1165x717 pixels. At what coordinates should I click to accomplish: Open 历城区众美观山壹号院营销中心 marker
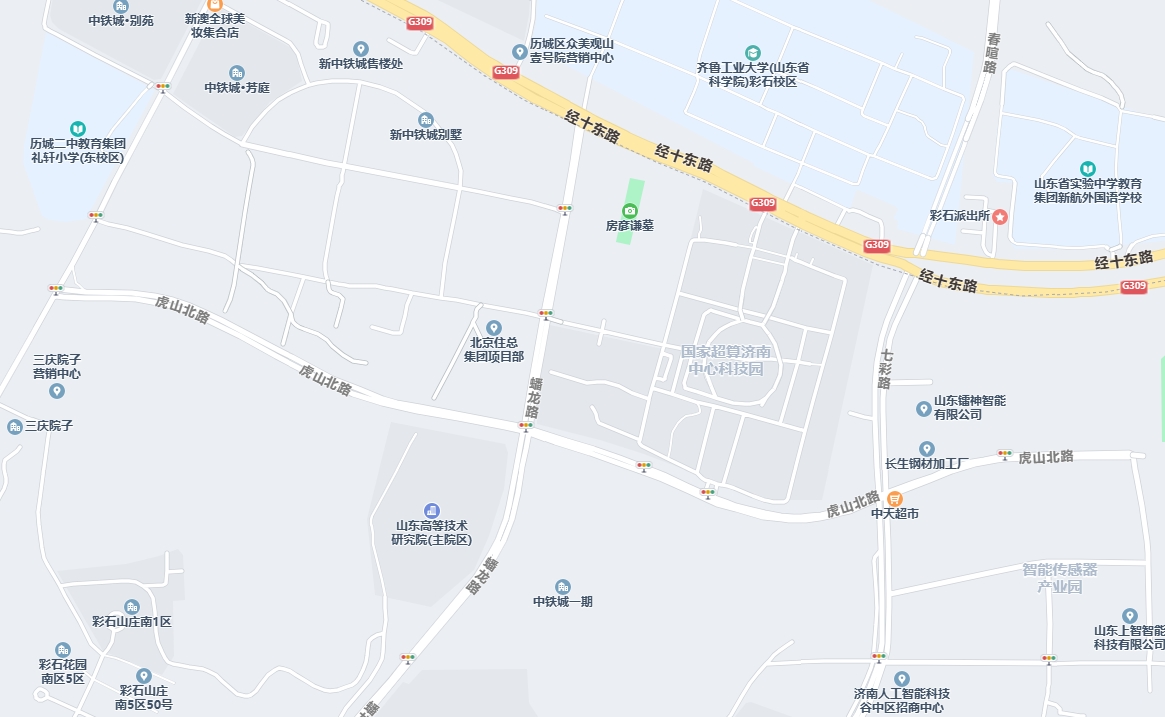click(x=519, y=51)
